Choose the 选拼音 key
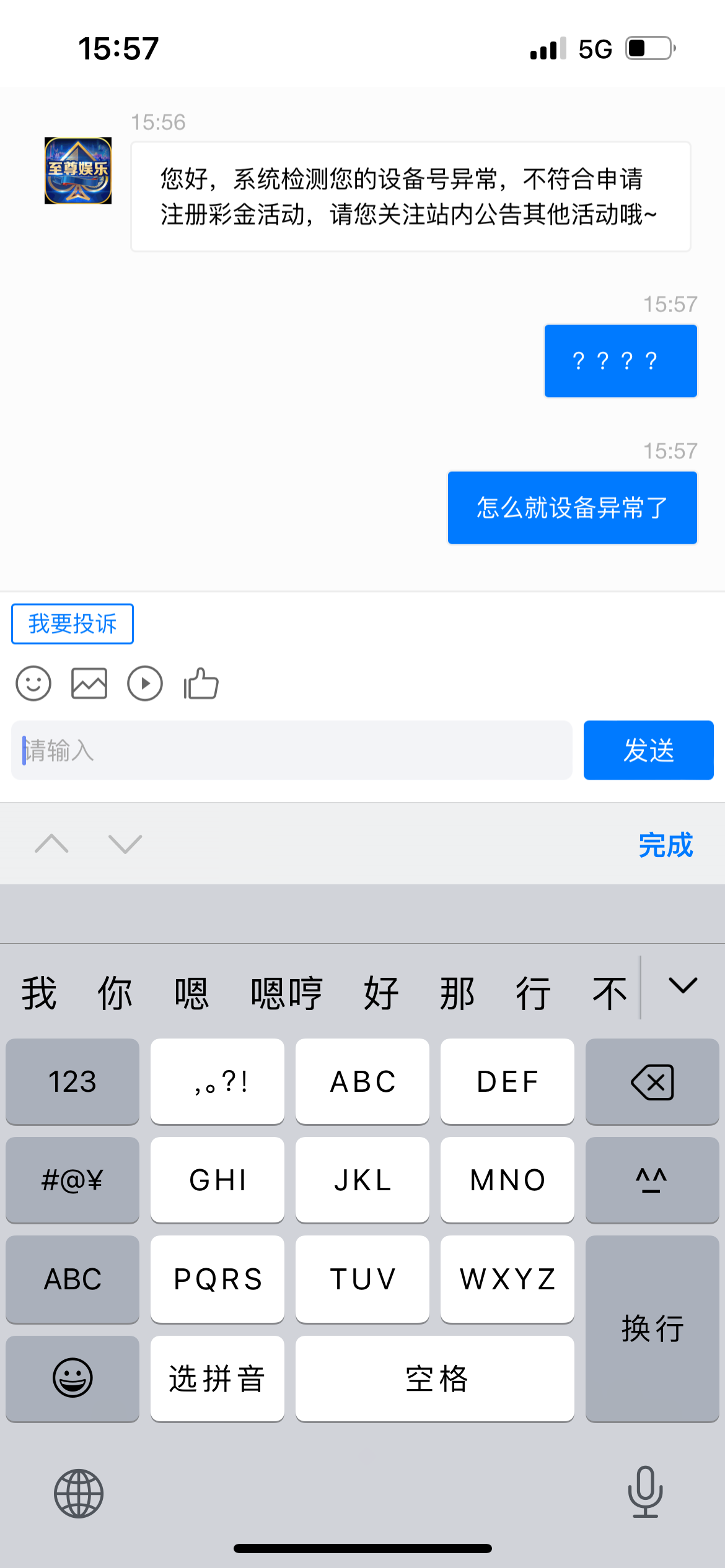This screenshot has height=1568, width=725. [217, 1379]
